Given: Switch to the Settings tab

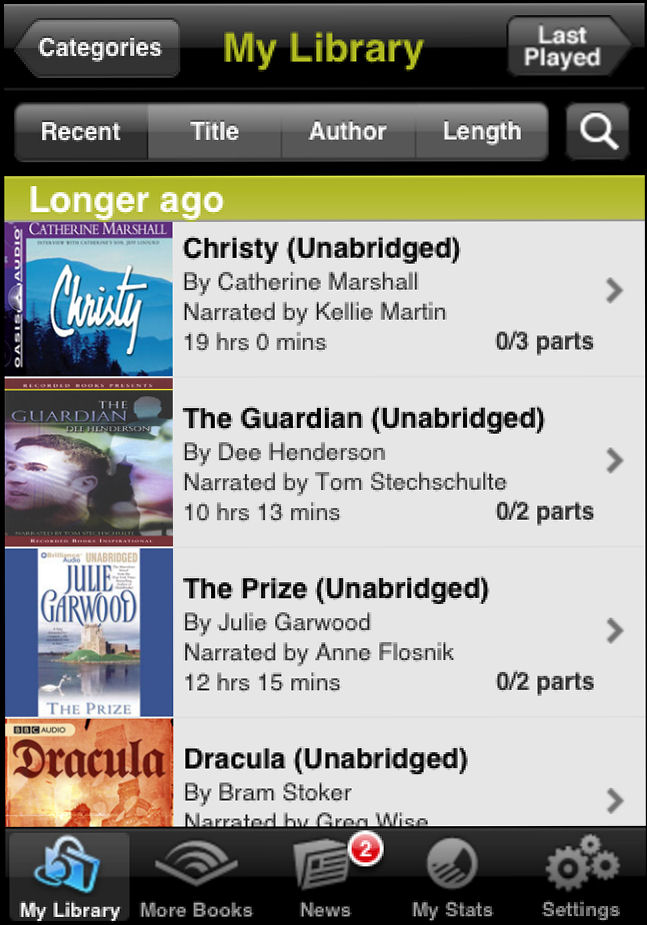Looking at the screenshot, I should click(580, 877).
